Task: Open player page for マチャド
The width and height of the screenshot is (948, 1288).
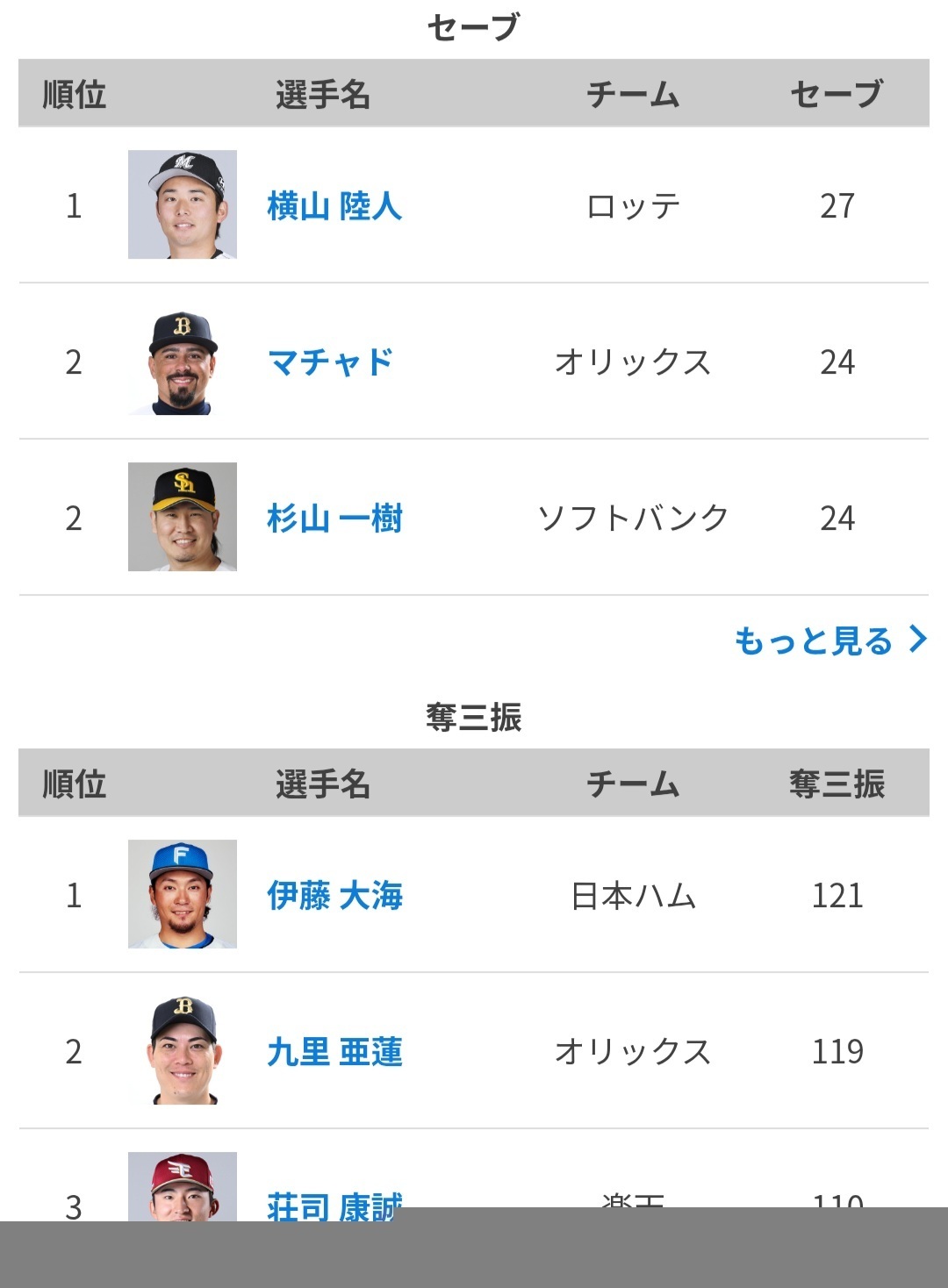Action: coord(330,361)
